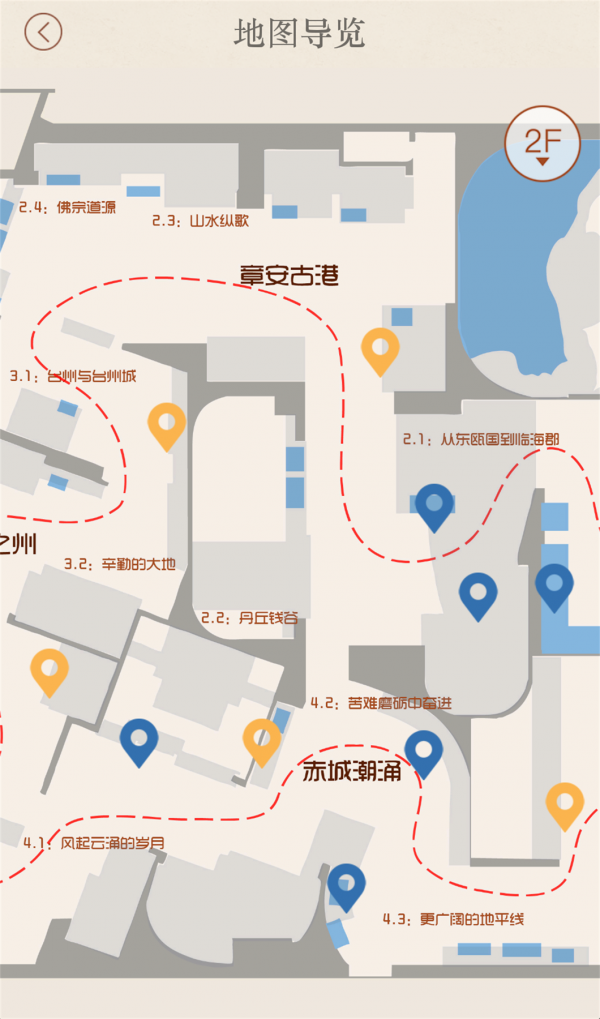Tap the orange pin below 章安古港
600x1019 pixels.
(x=380, y=349)
